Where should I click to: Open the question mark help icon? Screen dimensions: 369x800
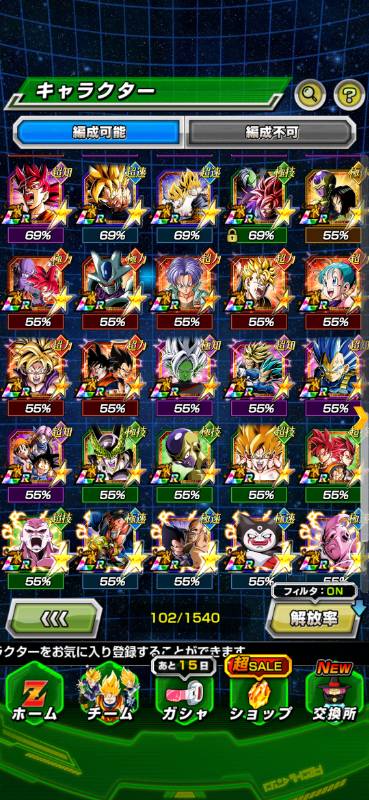[x=350, y=93]
